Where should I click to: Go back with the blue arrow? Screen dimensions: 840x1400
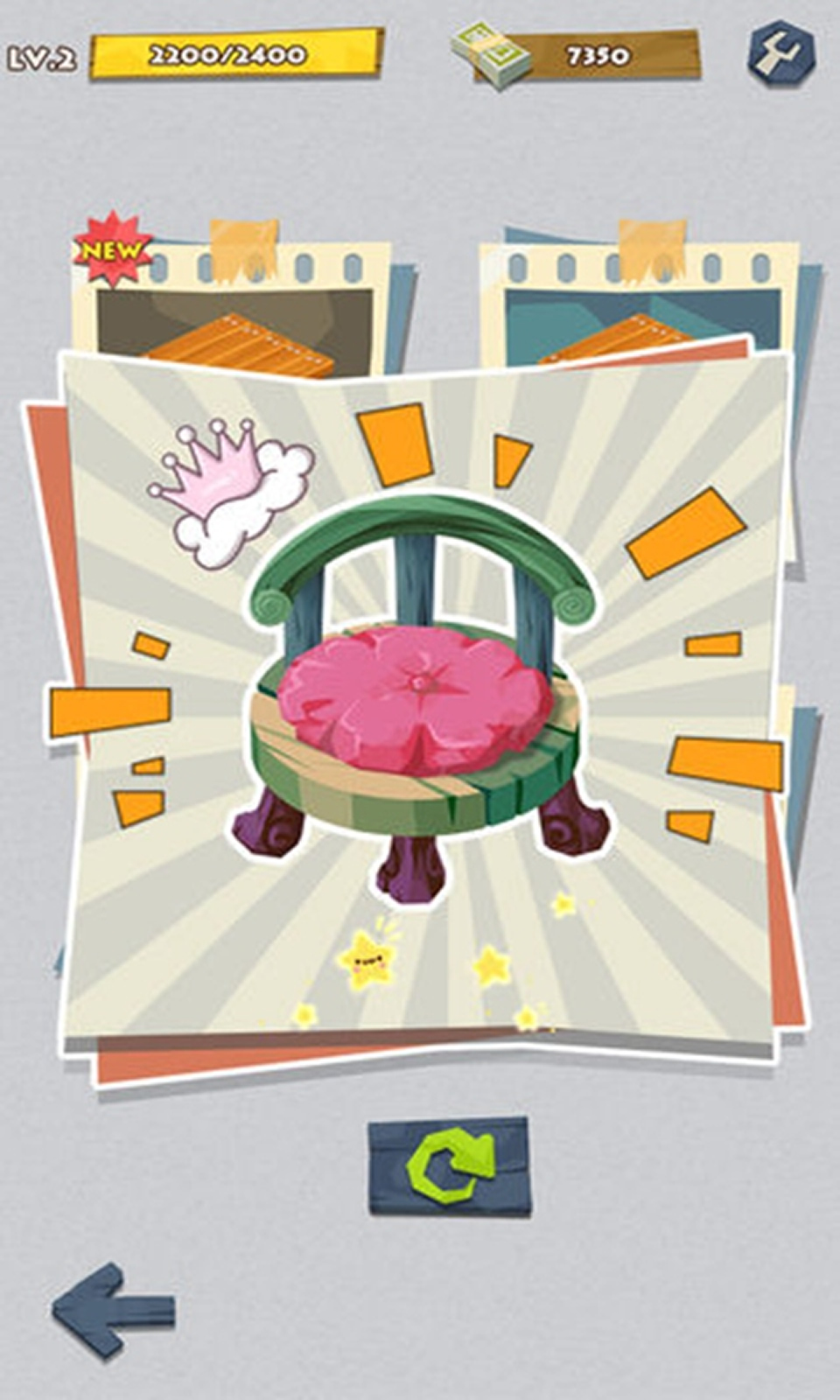tap(114, 1310)
